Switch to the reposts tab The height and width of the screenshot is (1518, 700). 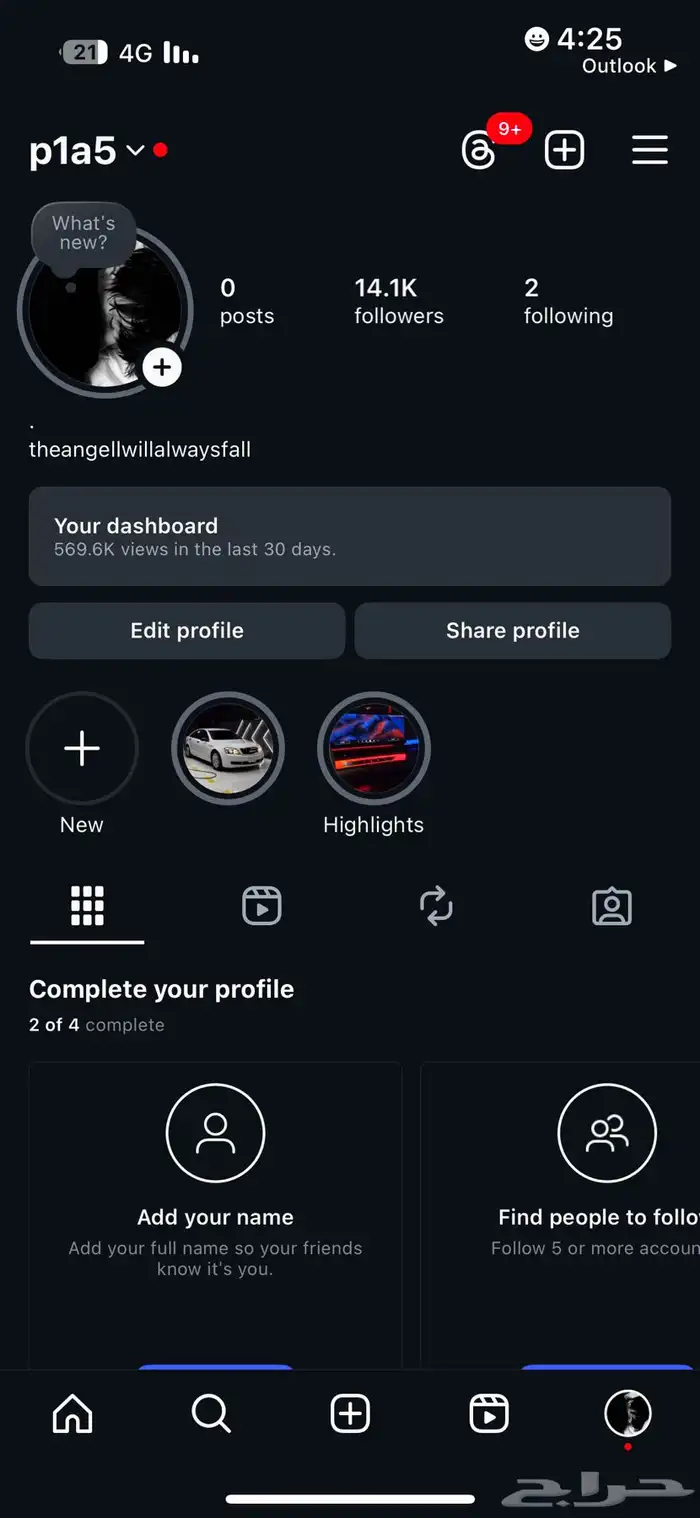click(x=436, y=906)
